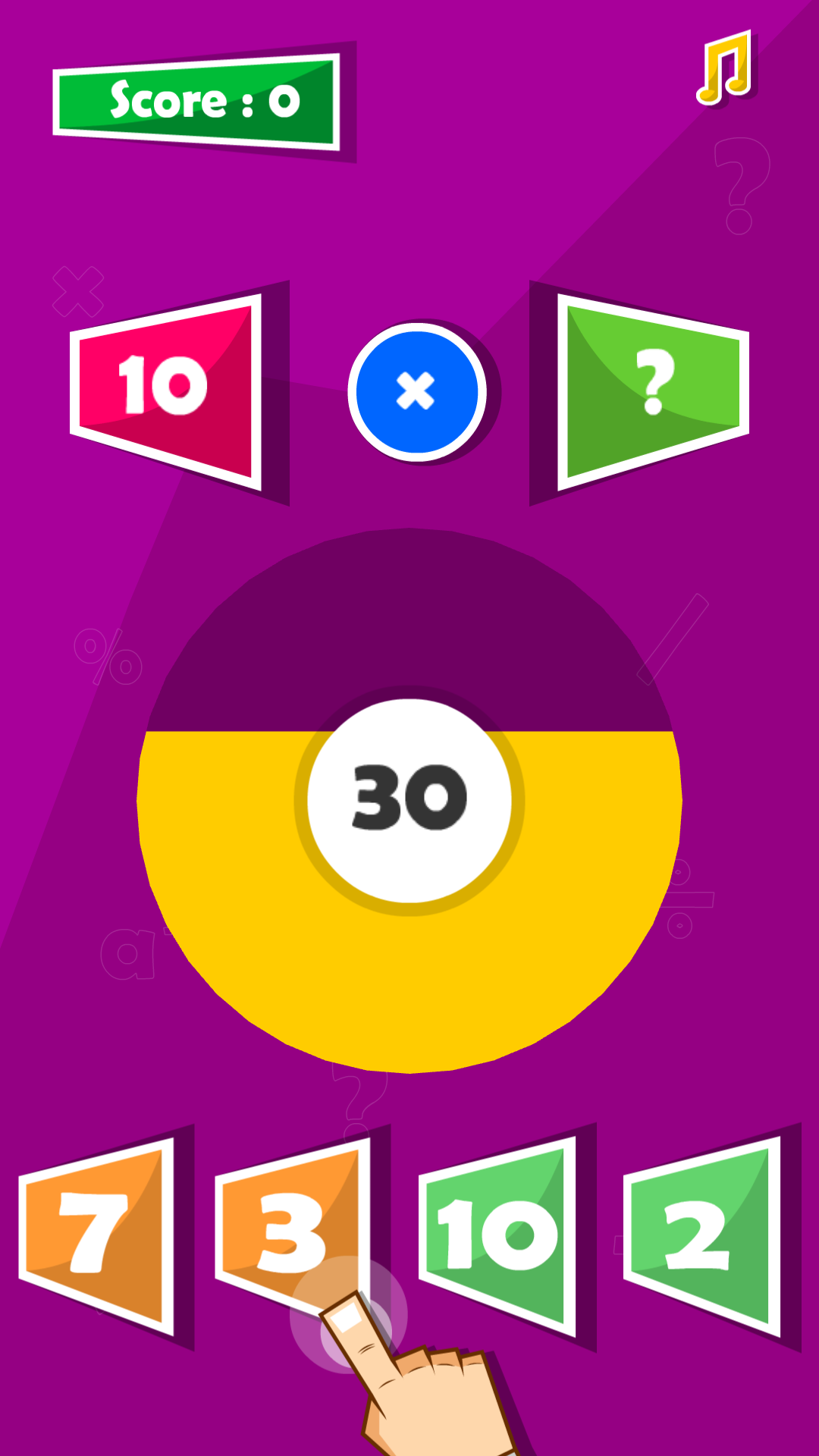Tap answer tile 2
Screen dimensions: 819x1456
click(702, 1235)
